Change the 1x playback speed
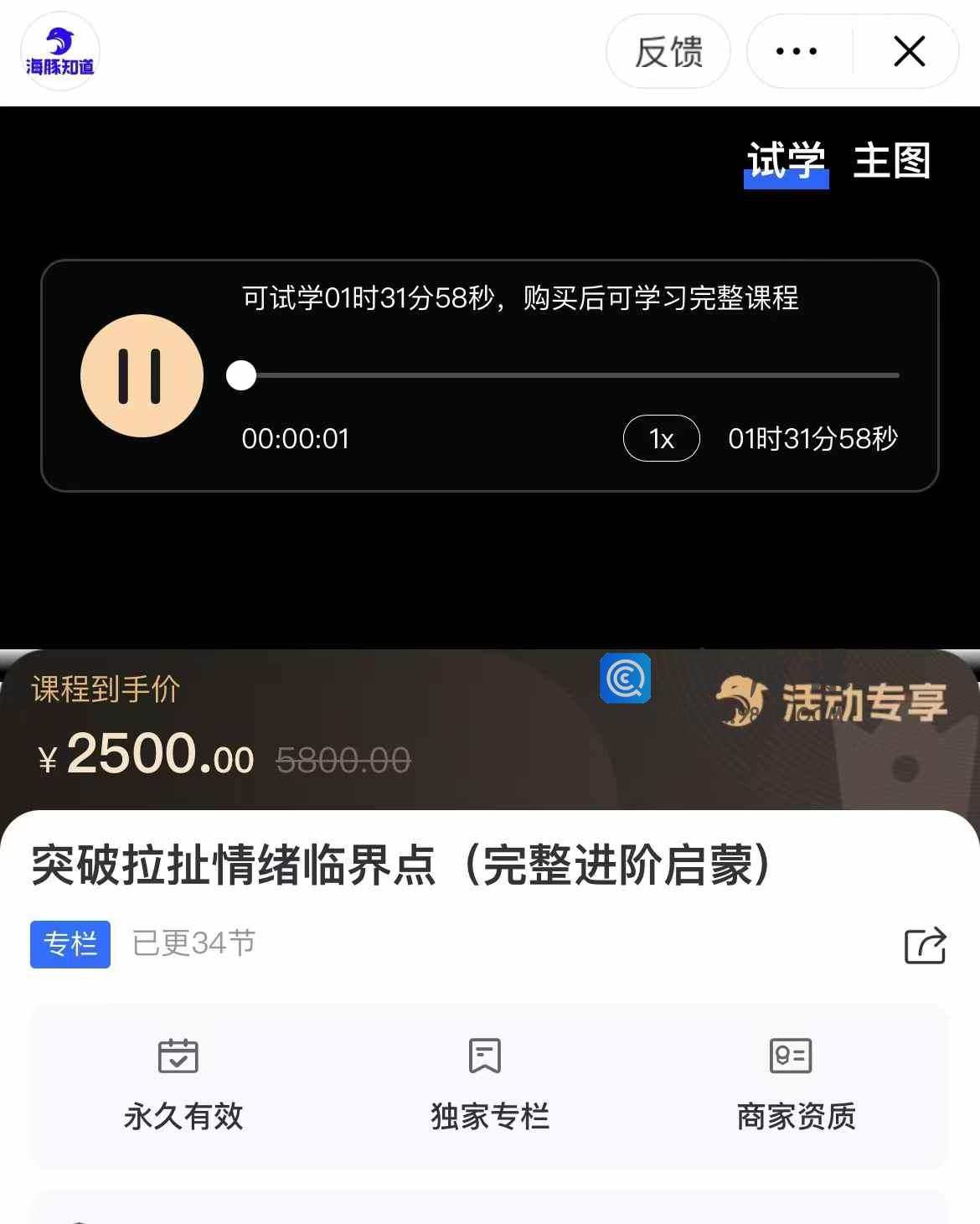 click(661, 438)
